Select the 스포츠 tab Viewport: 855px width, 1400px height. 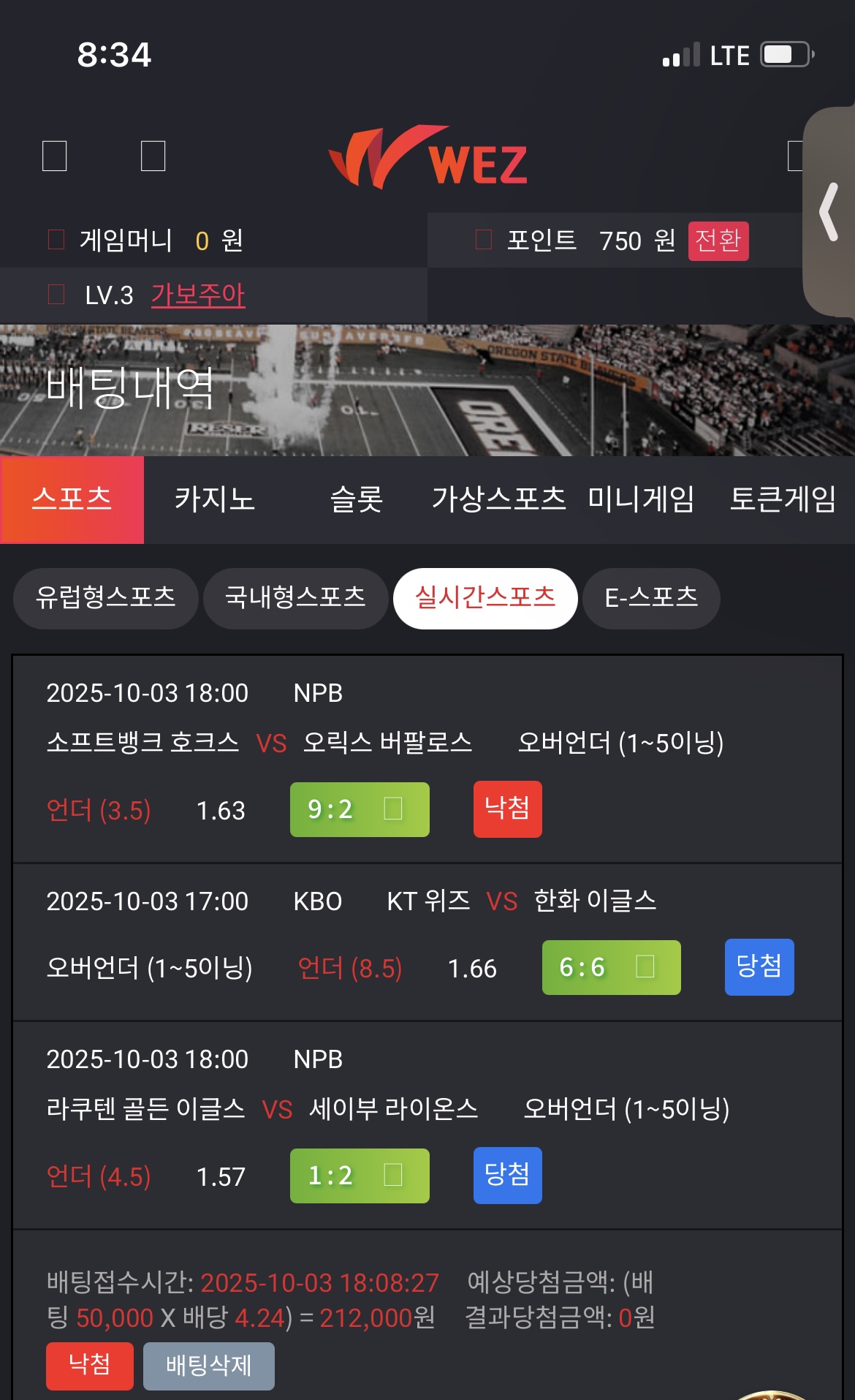[72, 500]
